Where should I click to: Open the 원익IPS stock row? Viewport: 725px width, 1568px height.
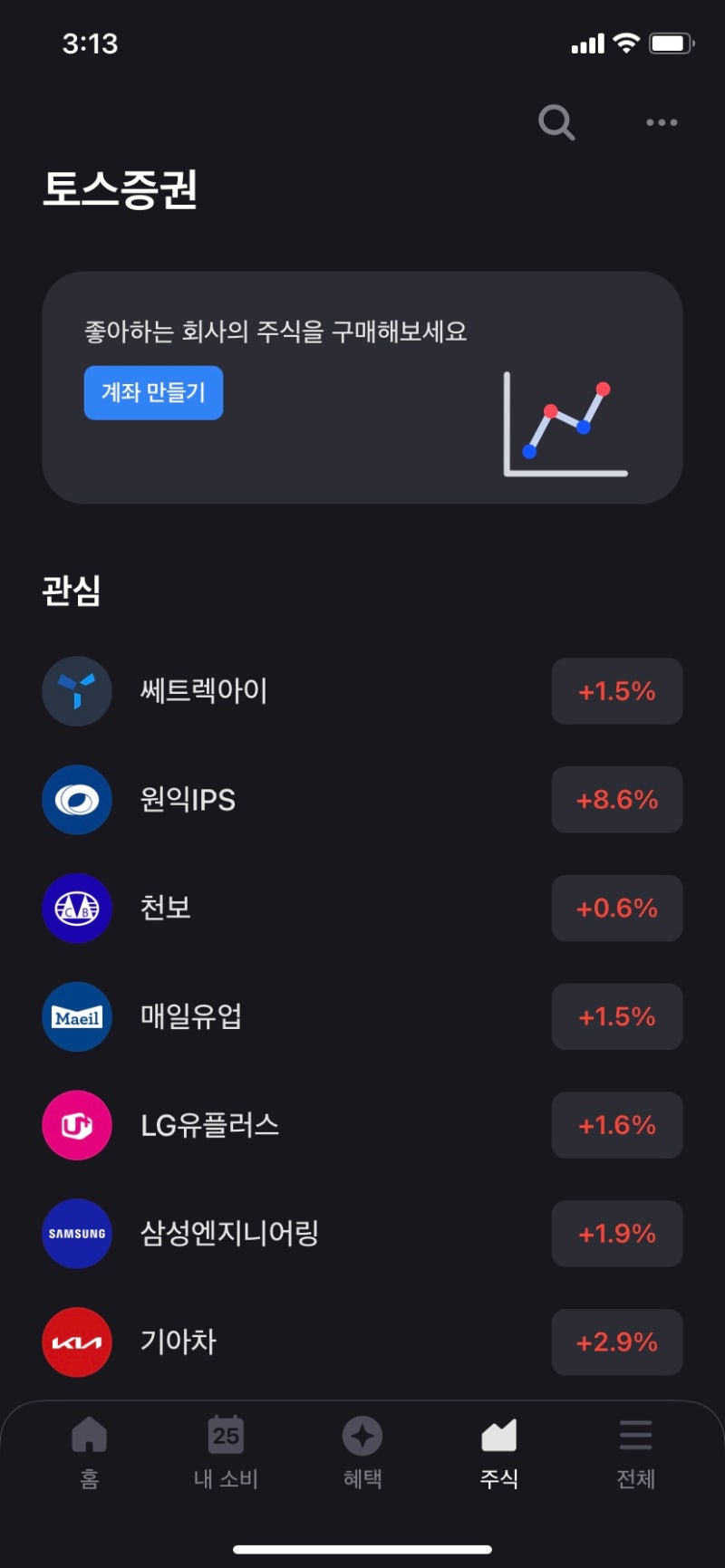coord(362,800)
